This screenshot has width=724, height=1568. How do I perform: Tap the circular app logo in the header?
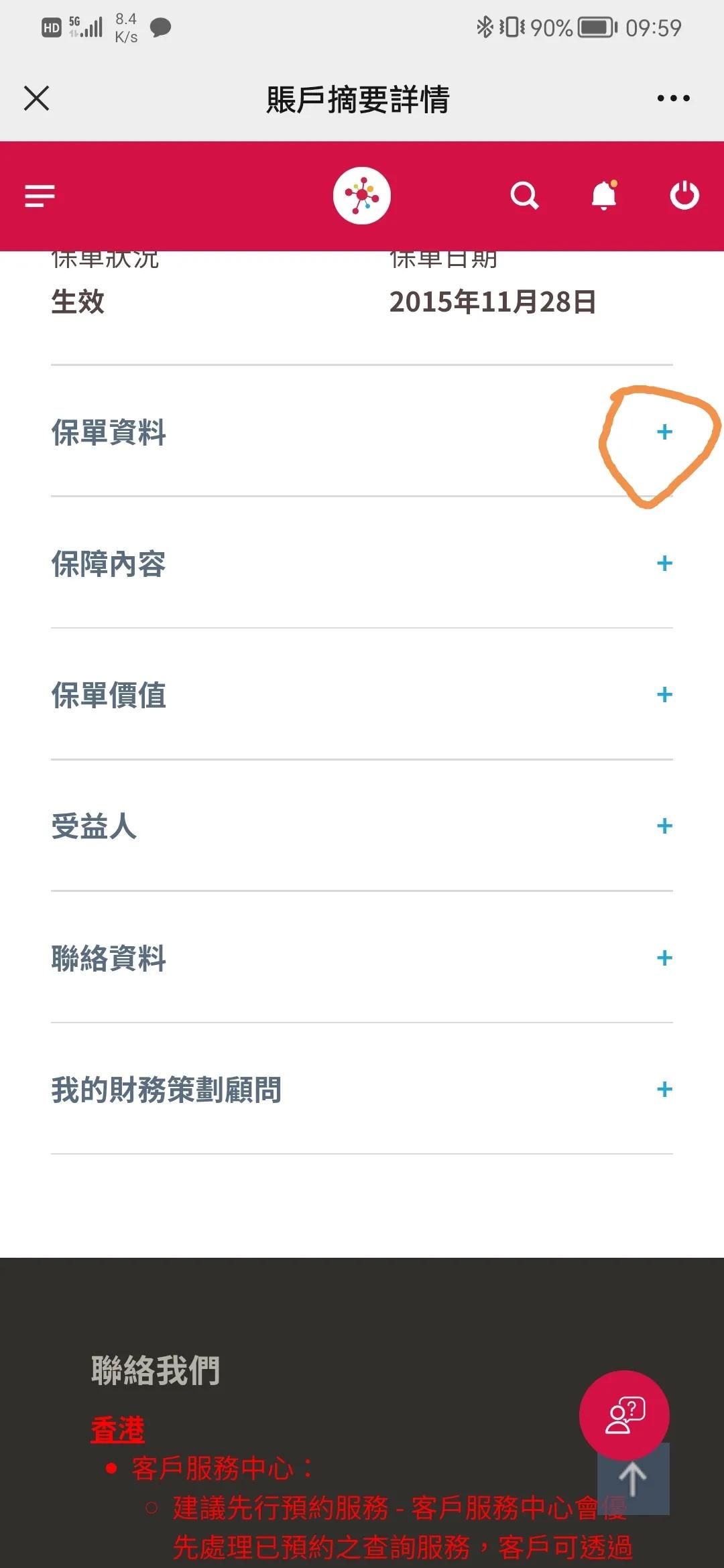[x=361, y=196]
